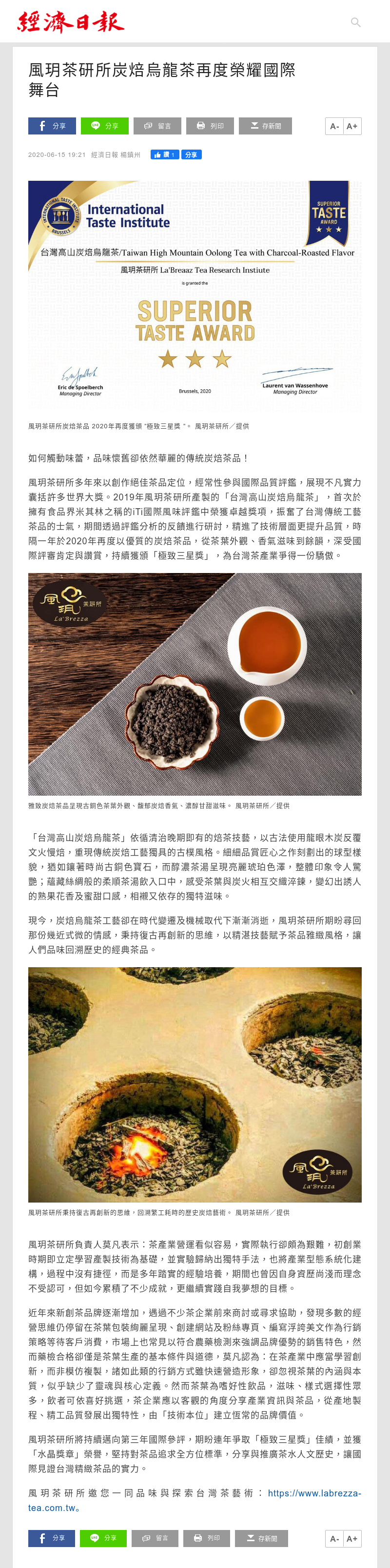Share via LINE button below headline
This screenshot has width=390, height=1568.
pos(104,126)
